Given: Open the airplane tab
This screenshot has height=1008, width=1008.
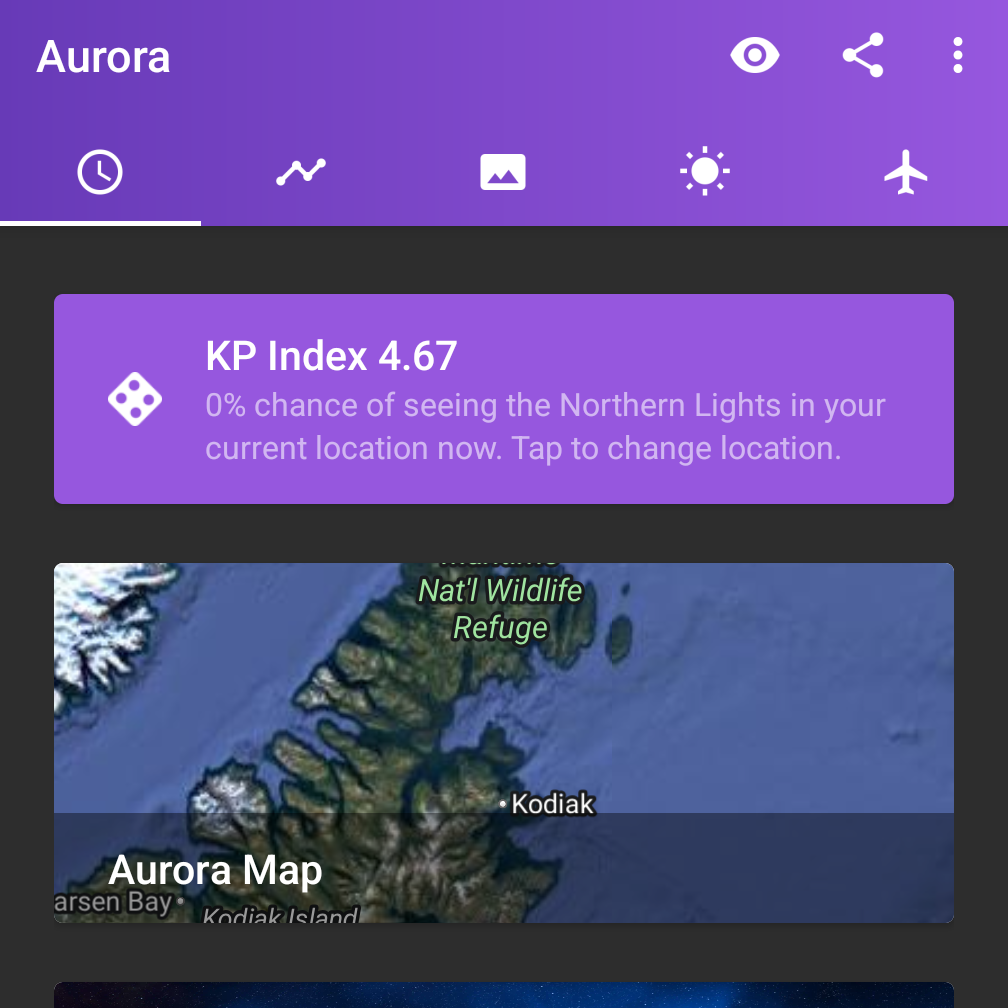Looking at the screenshot, I should click(906, 173).
